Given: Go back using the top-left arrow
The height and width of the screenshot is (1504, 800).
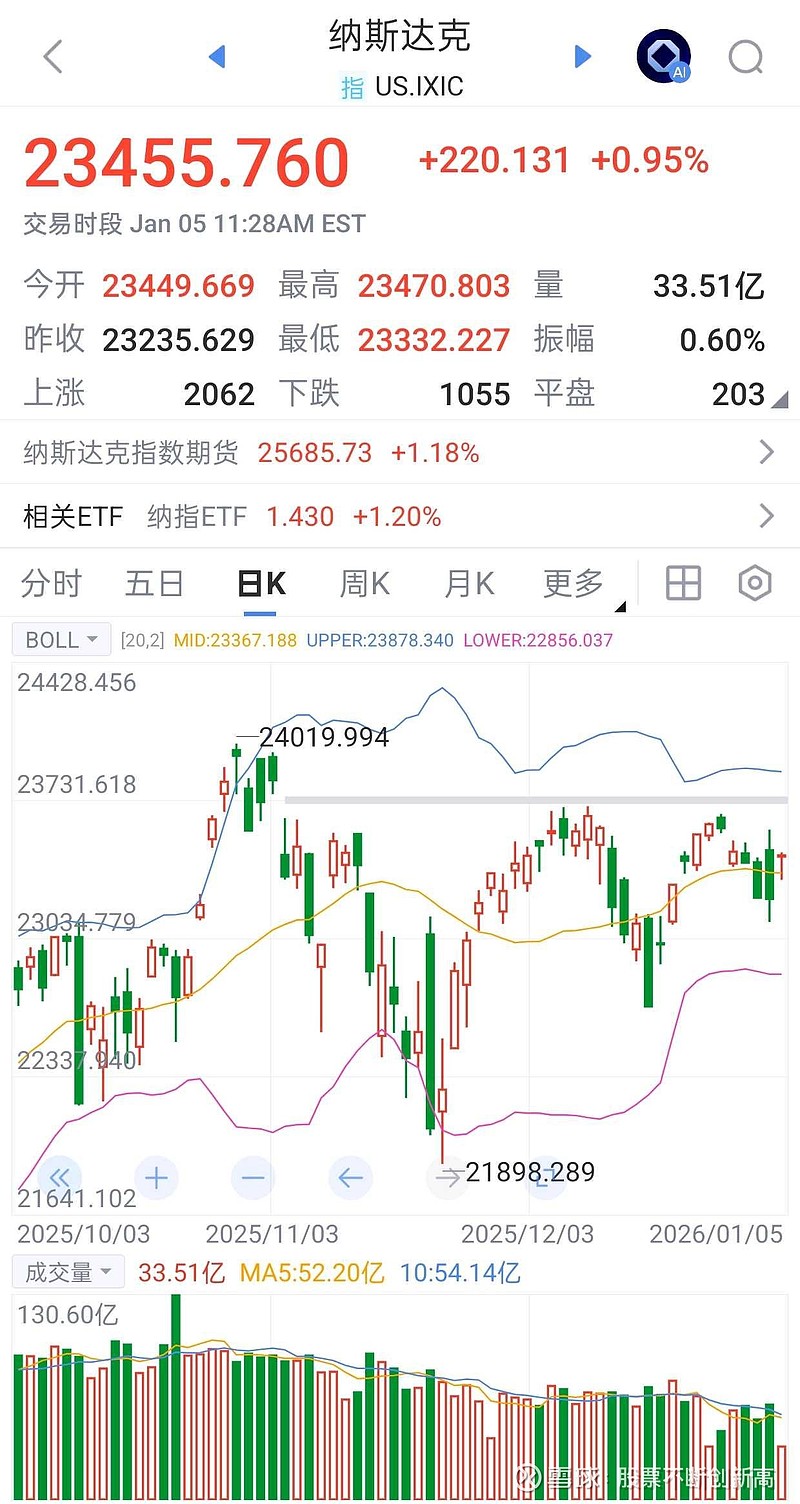Looking at the screenshot, I should click(52, 57).
